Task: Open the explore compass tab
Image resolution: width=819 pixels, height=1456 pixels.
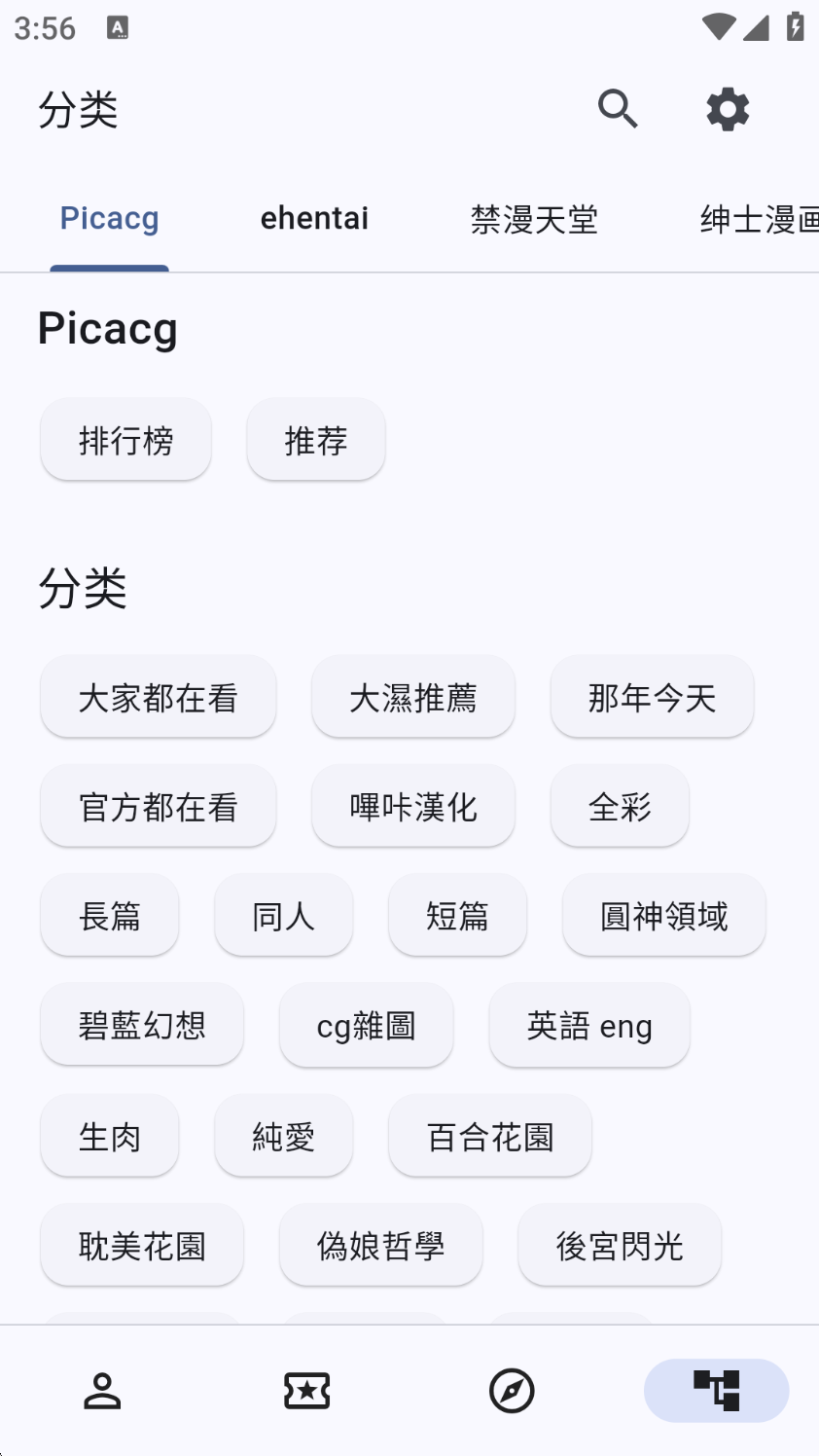Action: (x=512, y=1391)
